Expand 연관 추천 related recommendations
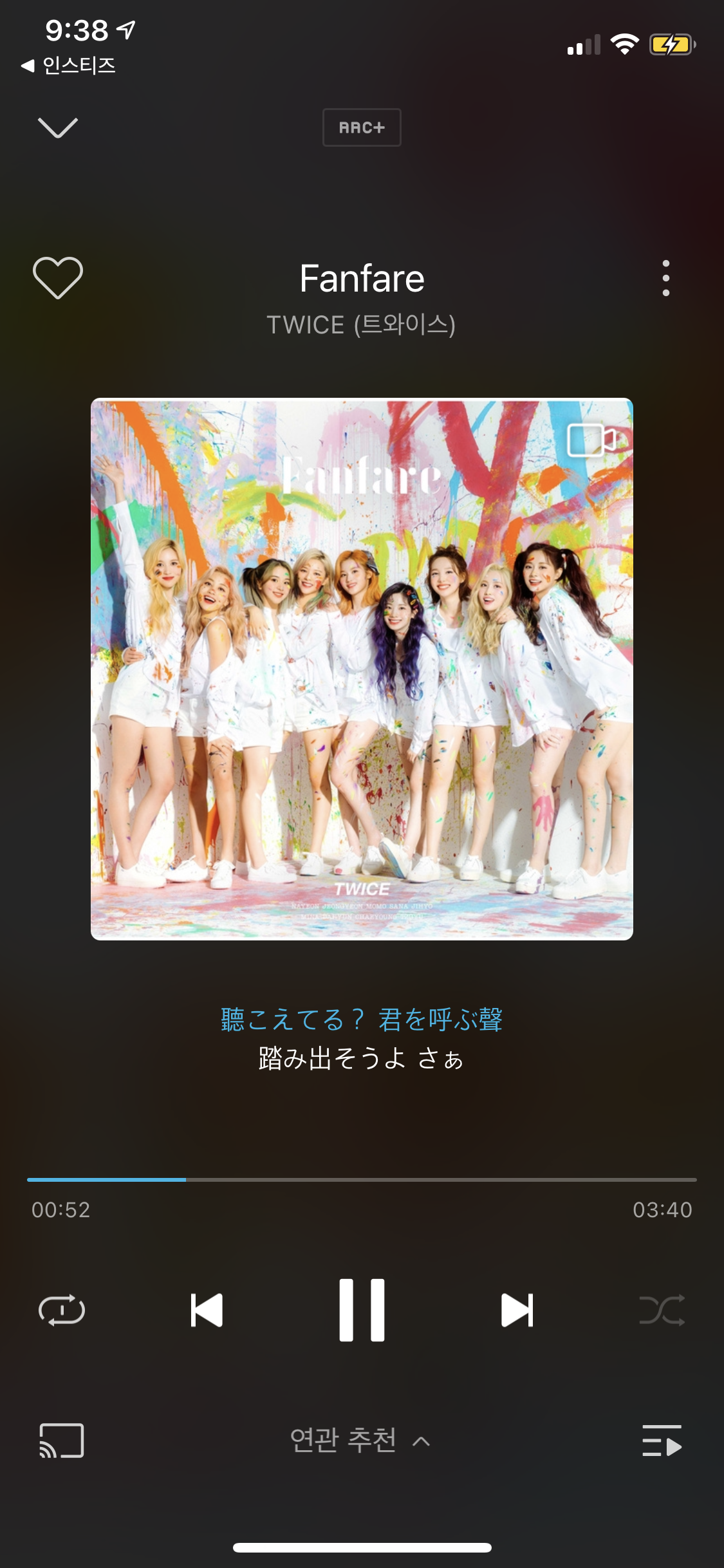Image resolution: width=724 pixels, height=1568 pixels. tap(360, 1441)
